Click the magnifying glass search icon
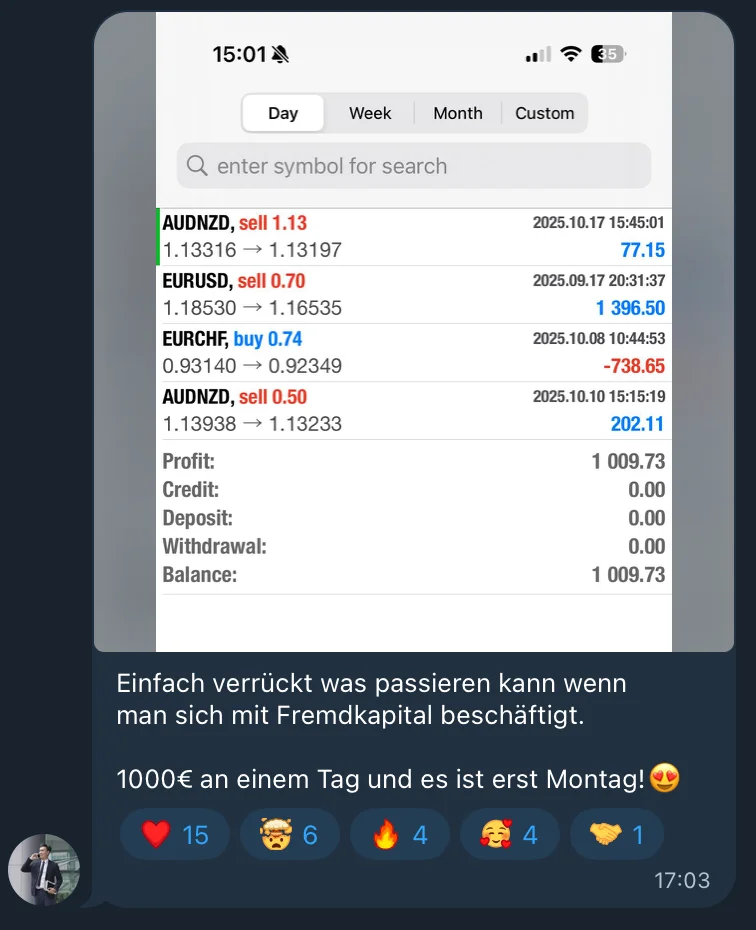The height and width of the screenshot is (930, 756). pyautogui.click(x=197, y=165)
